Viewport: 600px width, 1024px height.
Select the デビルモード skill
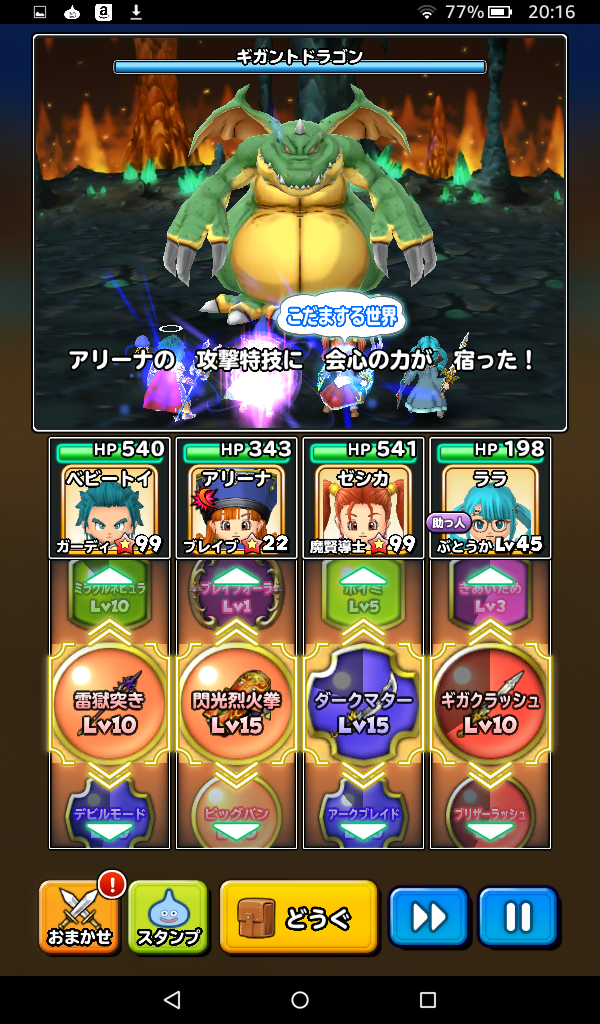click(110, 816)
